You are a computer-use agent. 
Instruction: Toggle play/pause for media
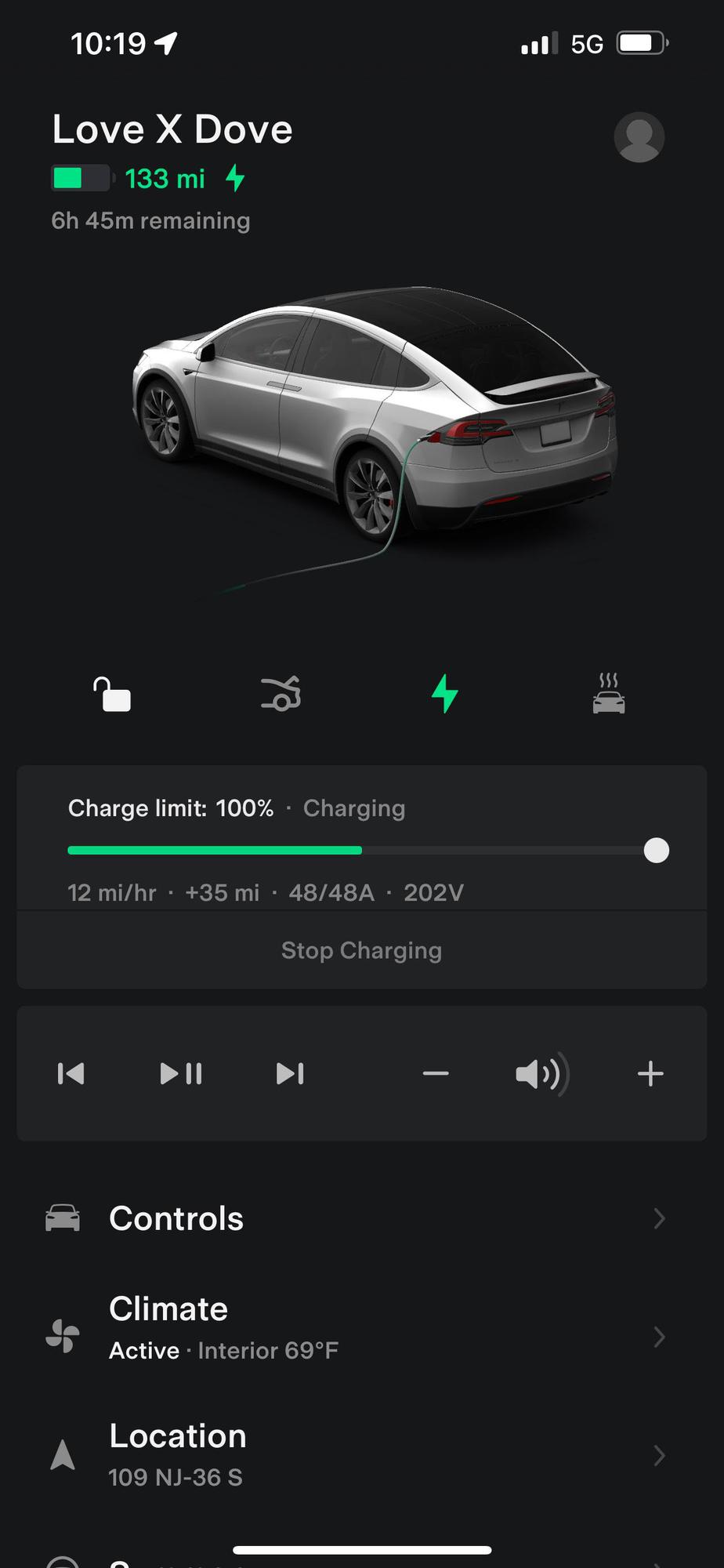[181, 1073]
